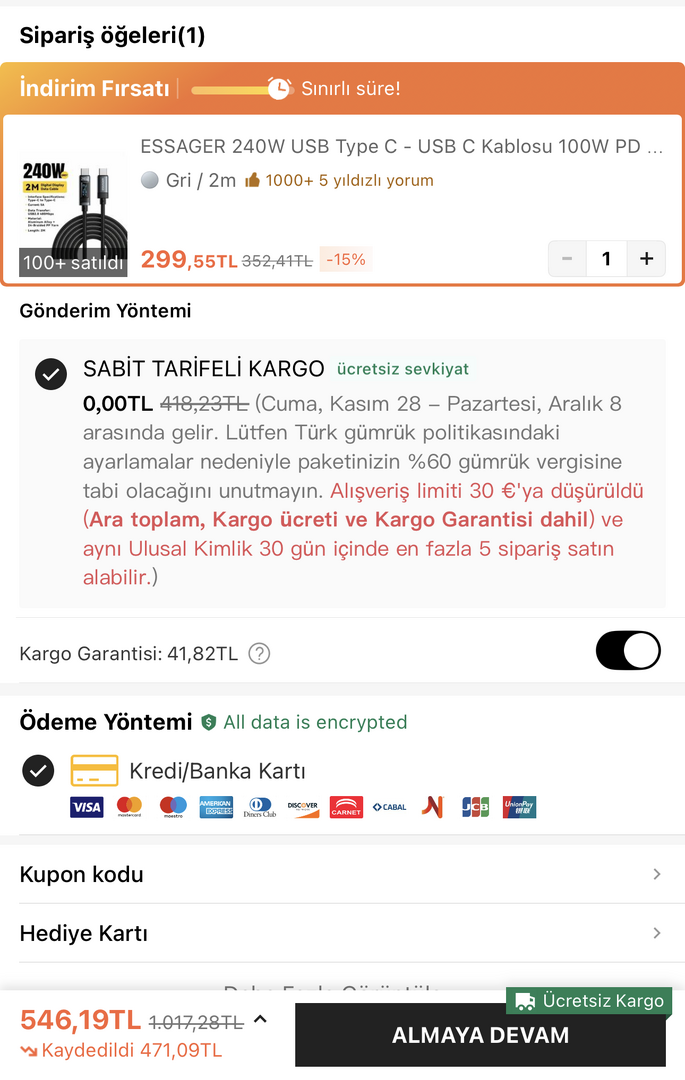Decrease ESSAGER cable quantity with minus
Screen dimensions: 685x1080
(567, 259)
